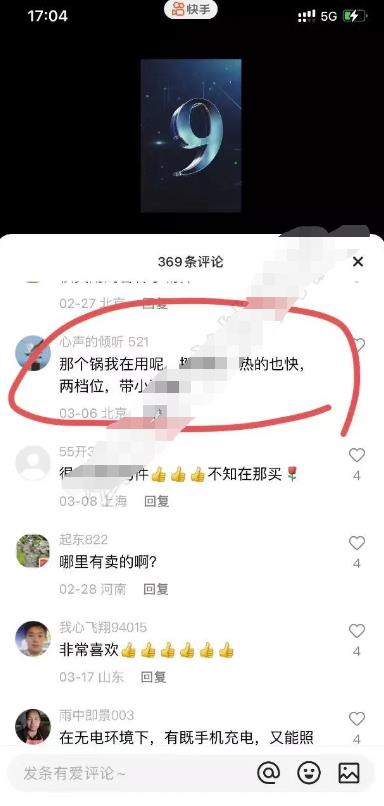
Task: Open 我心飞翔94015's profile avatar
Action: point(33,639)
